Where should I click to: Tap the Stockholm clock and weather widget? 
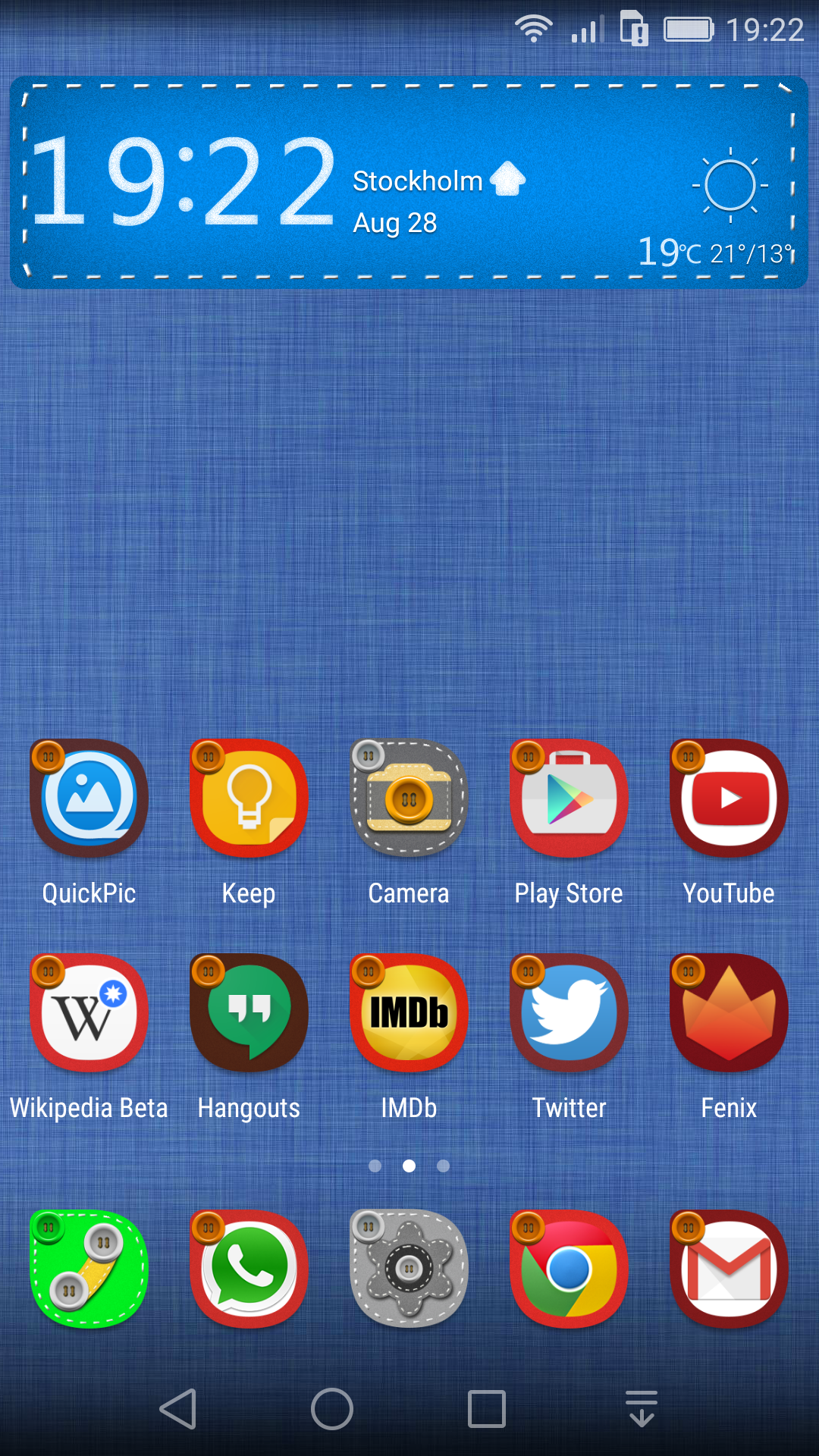(409, 182)
